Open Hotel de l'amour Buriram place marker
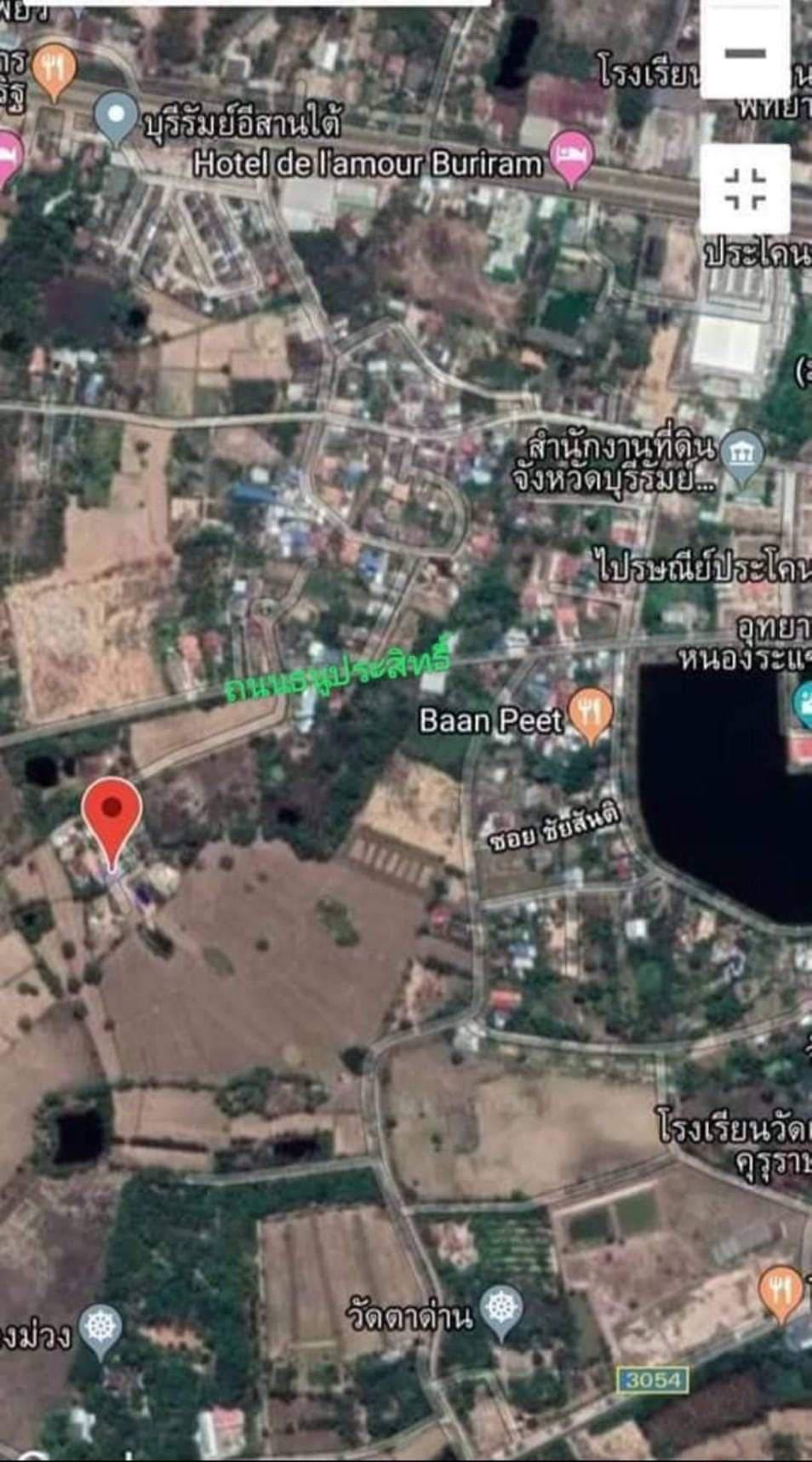The height and width of the screenshot is (1462, 812). pyautogui.click(x=572, y=158)
